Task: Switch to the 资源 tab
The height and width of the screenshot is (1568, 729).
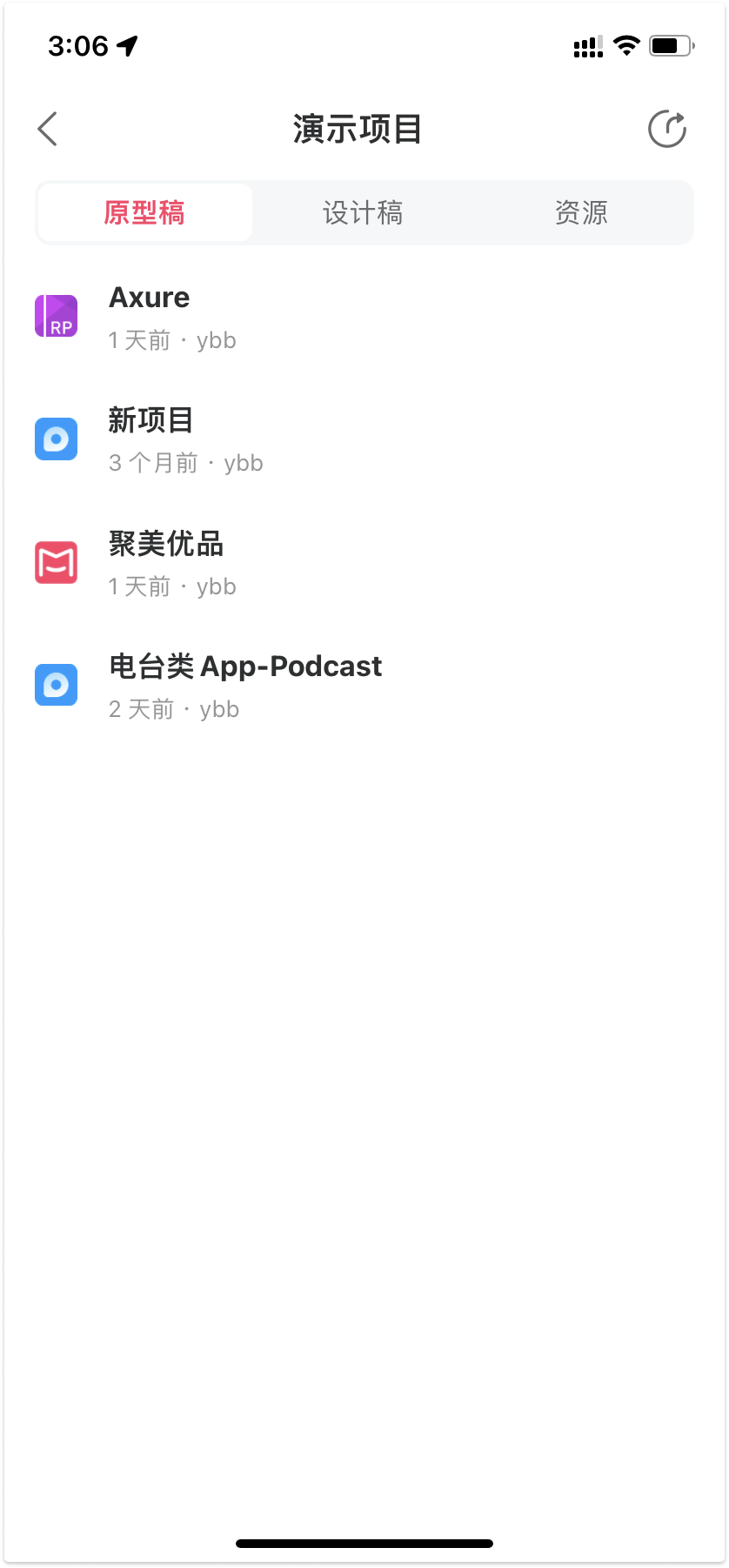Action: click(x=581, y=212)
